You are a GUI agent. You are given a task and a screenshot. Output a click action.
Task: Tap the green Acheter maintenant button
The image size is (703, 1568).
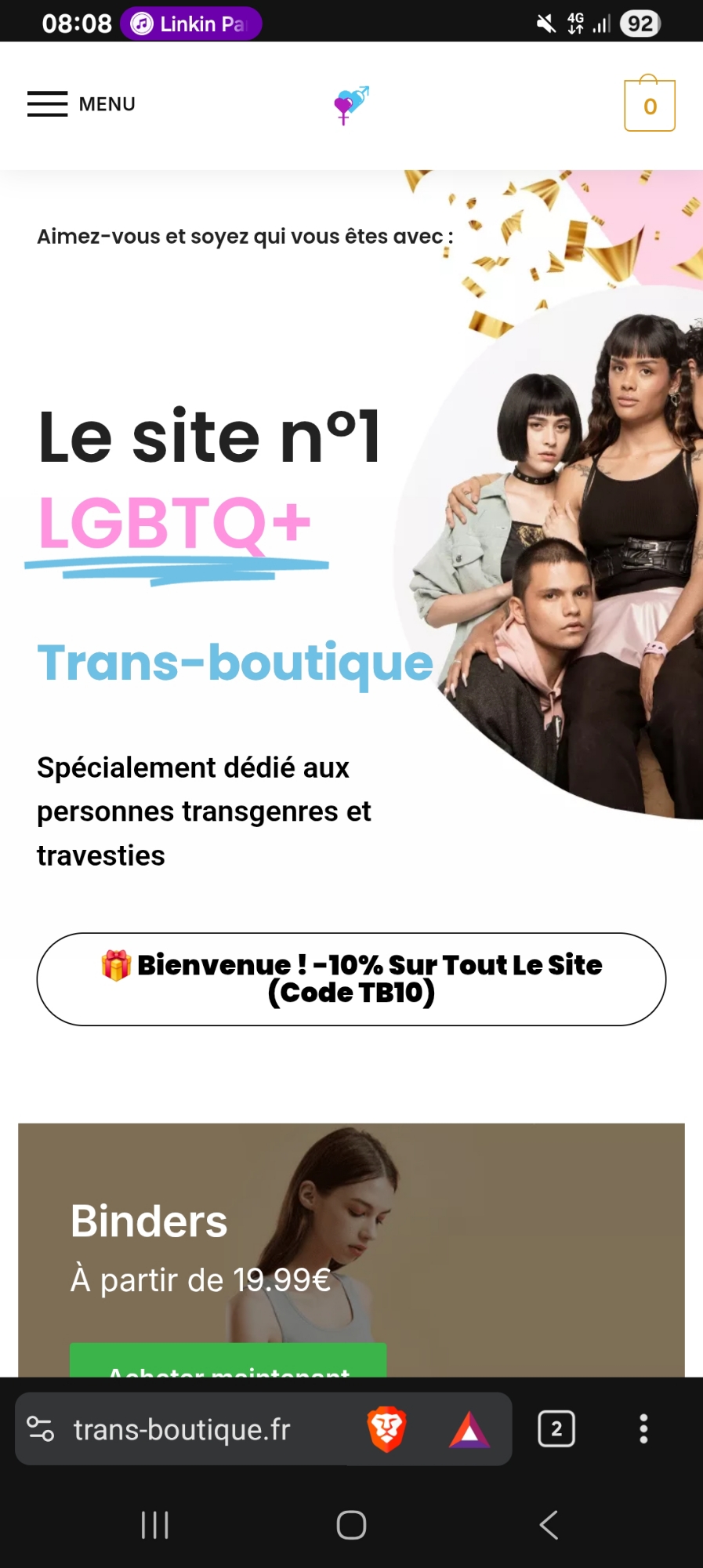click(228, 1363)
